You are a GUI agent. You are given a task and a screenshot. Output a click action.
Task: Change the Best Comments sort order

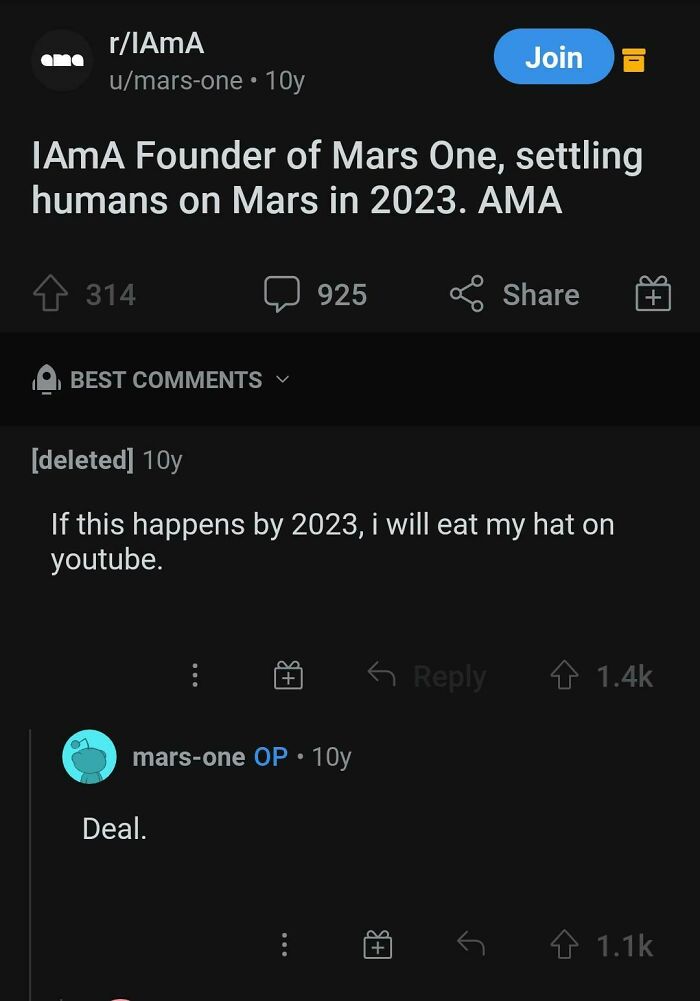point(165,380)
